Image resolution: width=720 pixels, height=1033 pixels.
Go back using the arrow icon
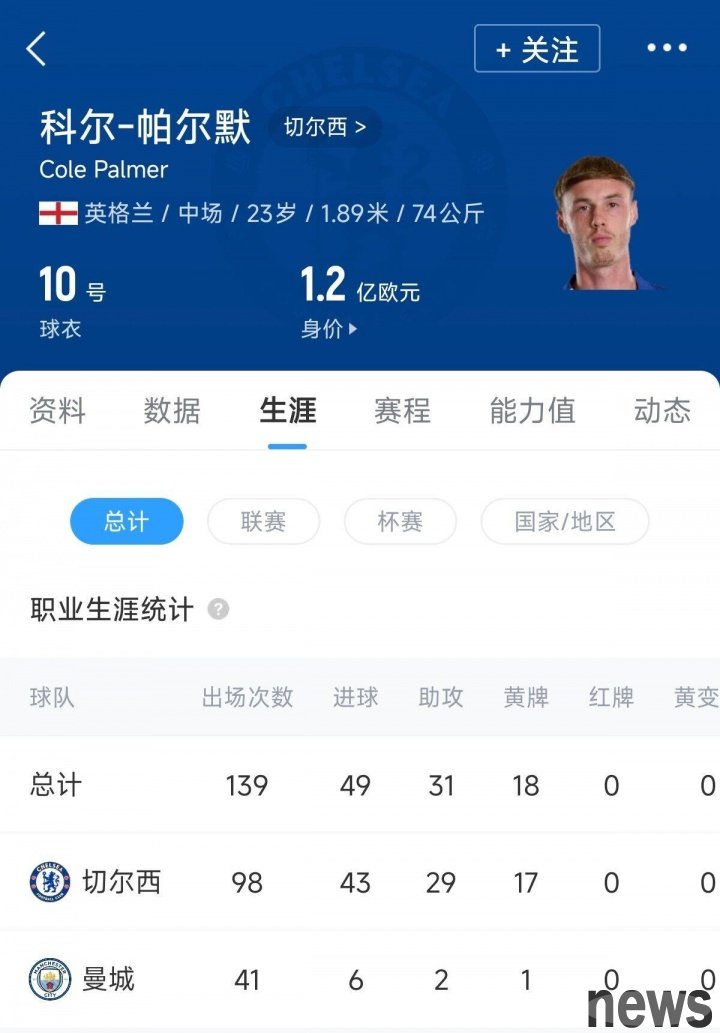tap(37, 48)
